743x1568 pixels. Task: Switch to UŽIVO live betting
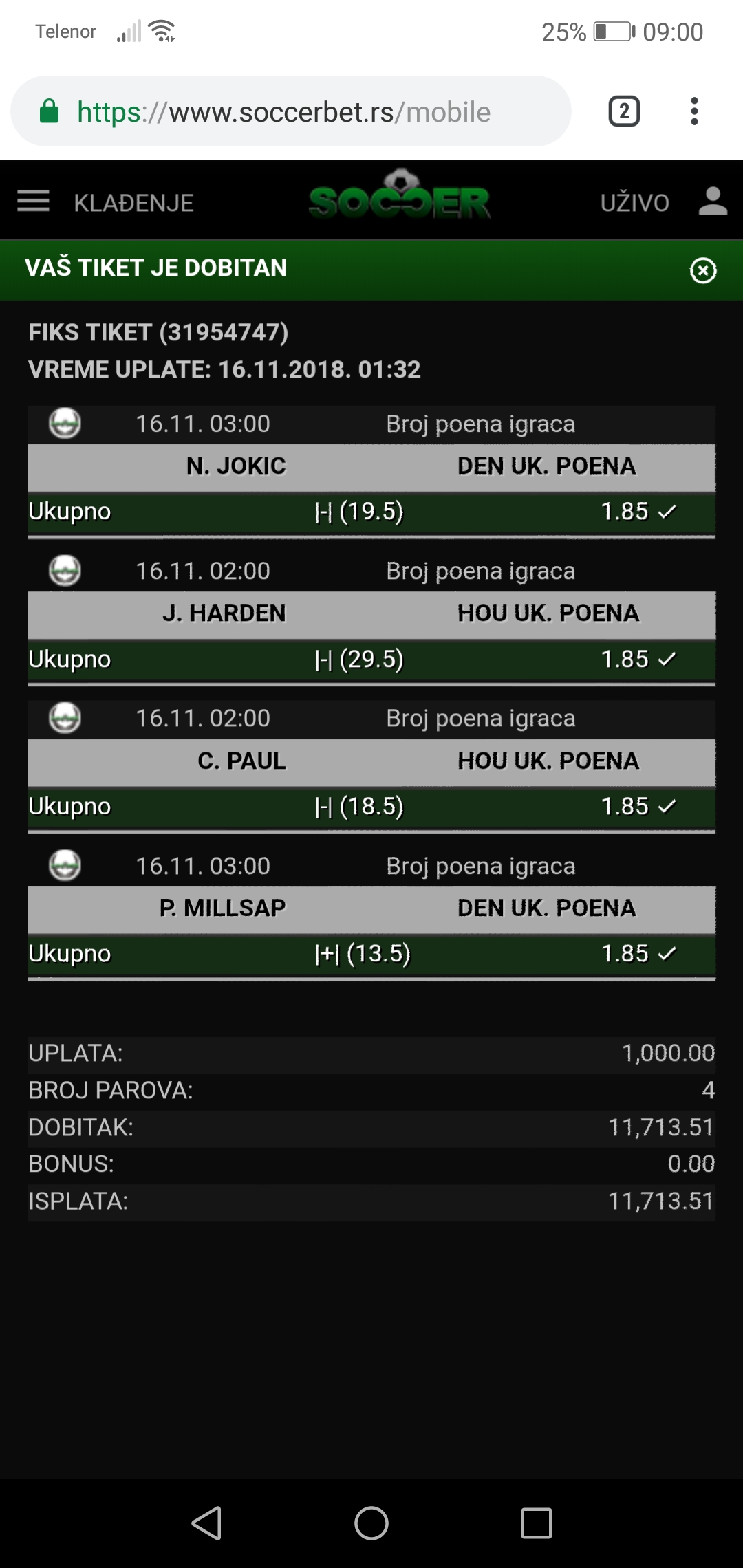[634, 203]
